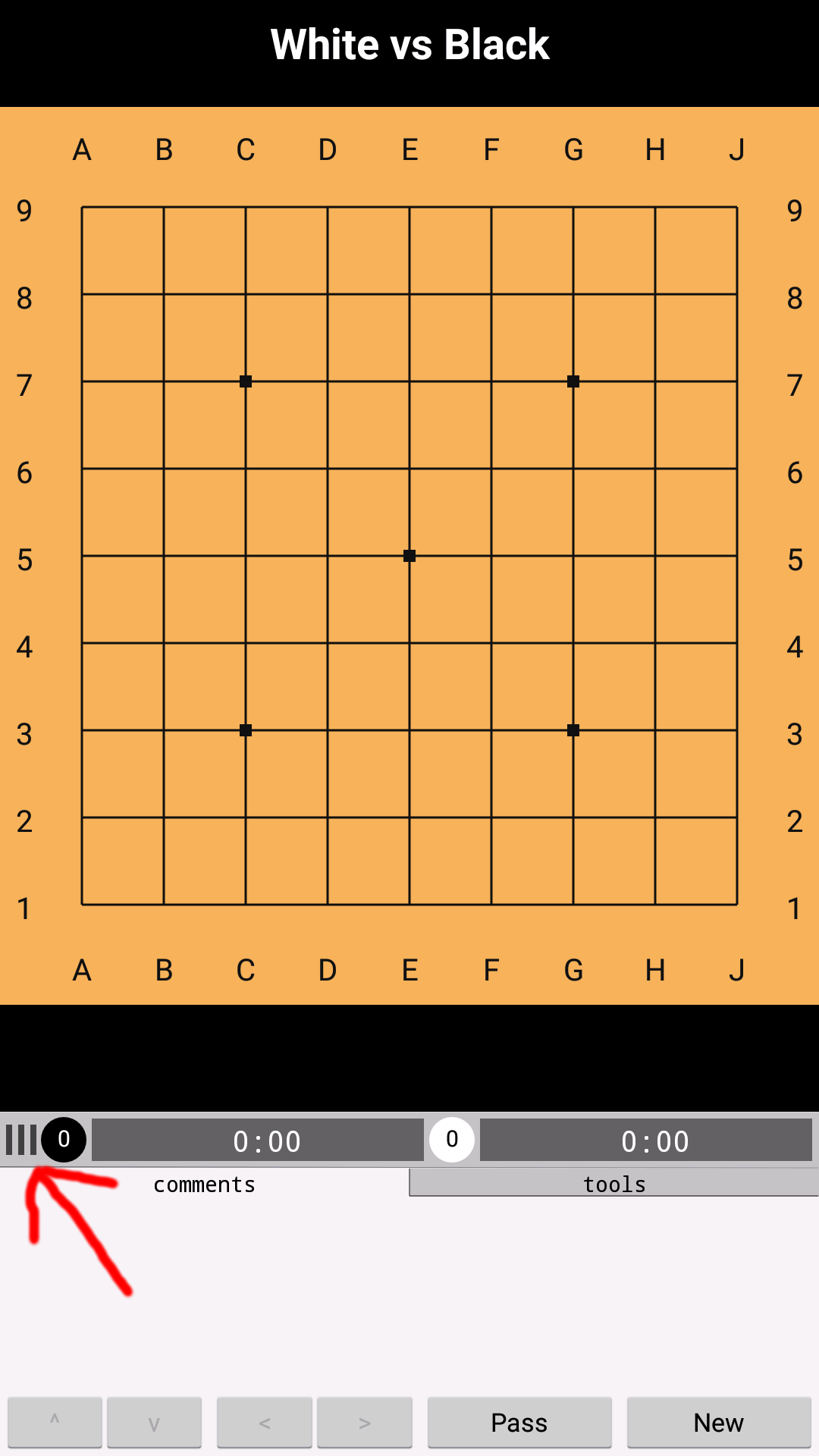
Task: Go to previous move with left arrow
Action: pos(264,1423)
